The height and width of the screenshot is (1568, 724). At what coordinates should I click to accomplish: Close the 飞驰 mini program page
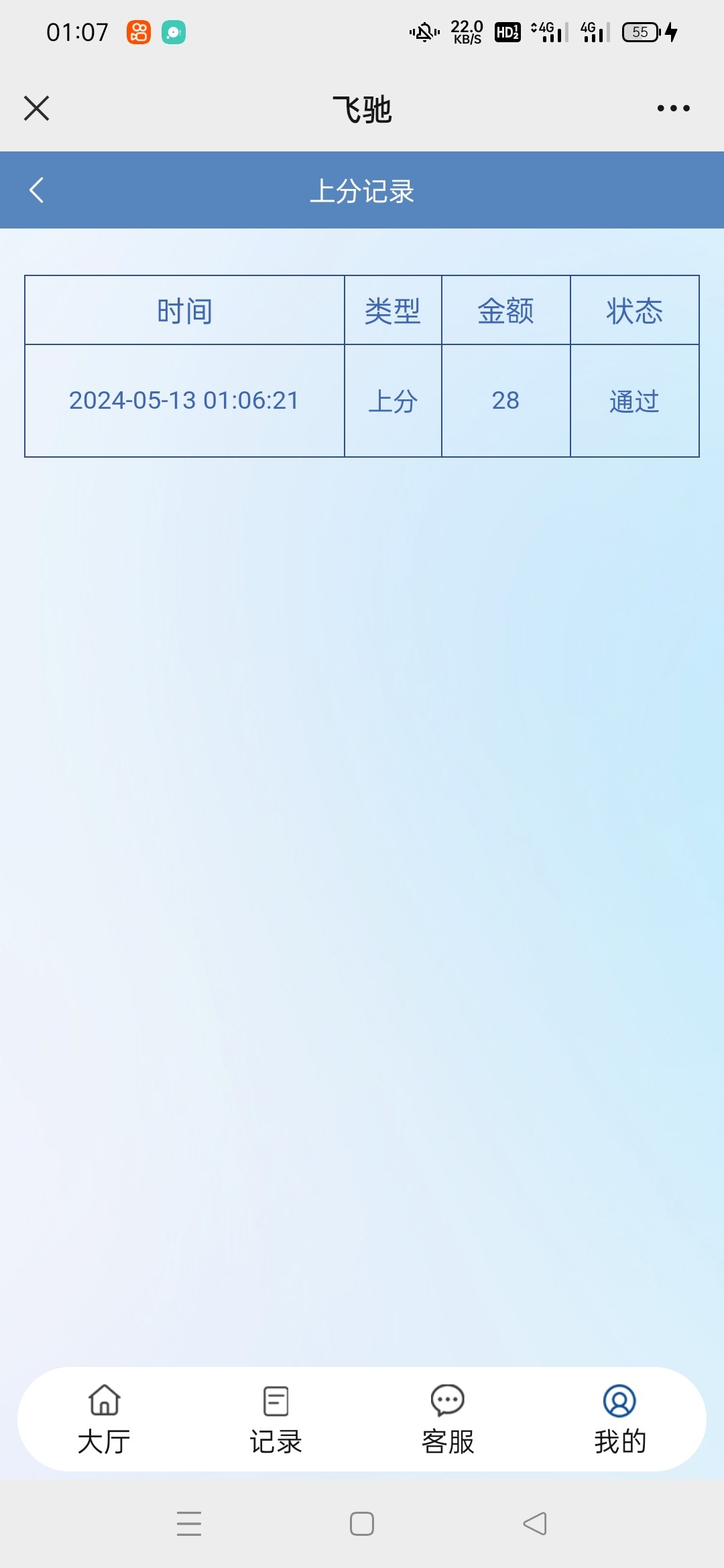pos(36,108)
